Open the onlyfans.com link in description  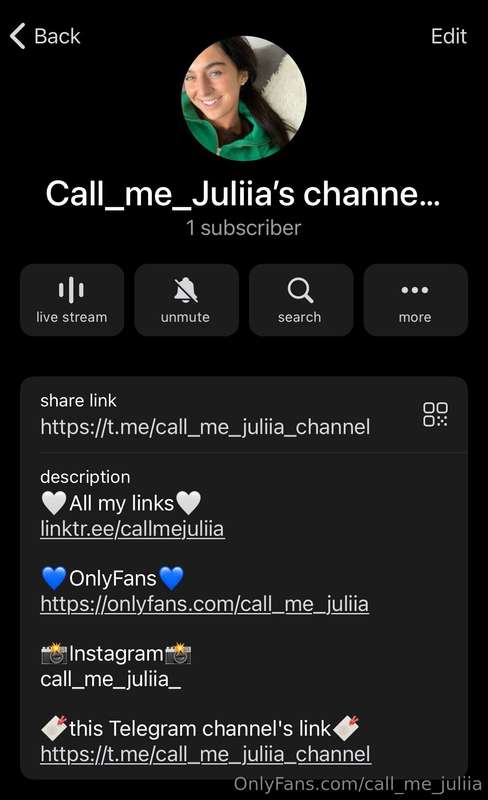(204, 604)
